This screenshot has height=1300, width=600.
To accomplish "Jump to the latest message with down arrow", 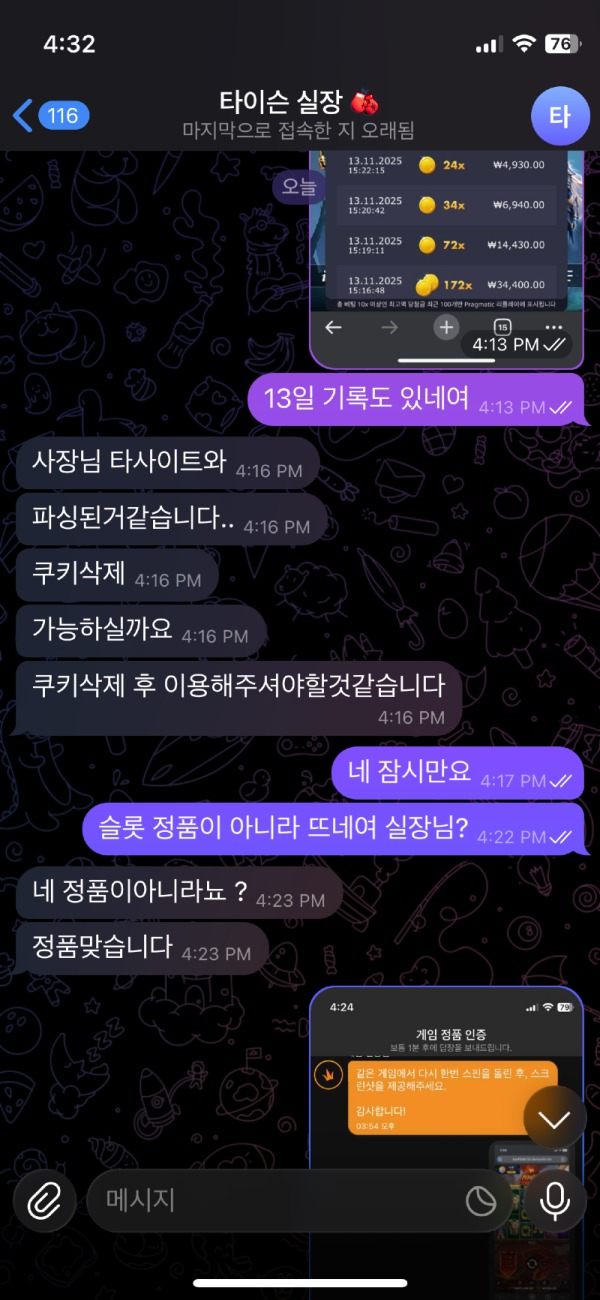I will click(x=554, y=1119).
